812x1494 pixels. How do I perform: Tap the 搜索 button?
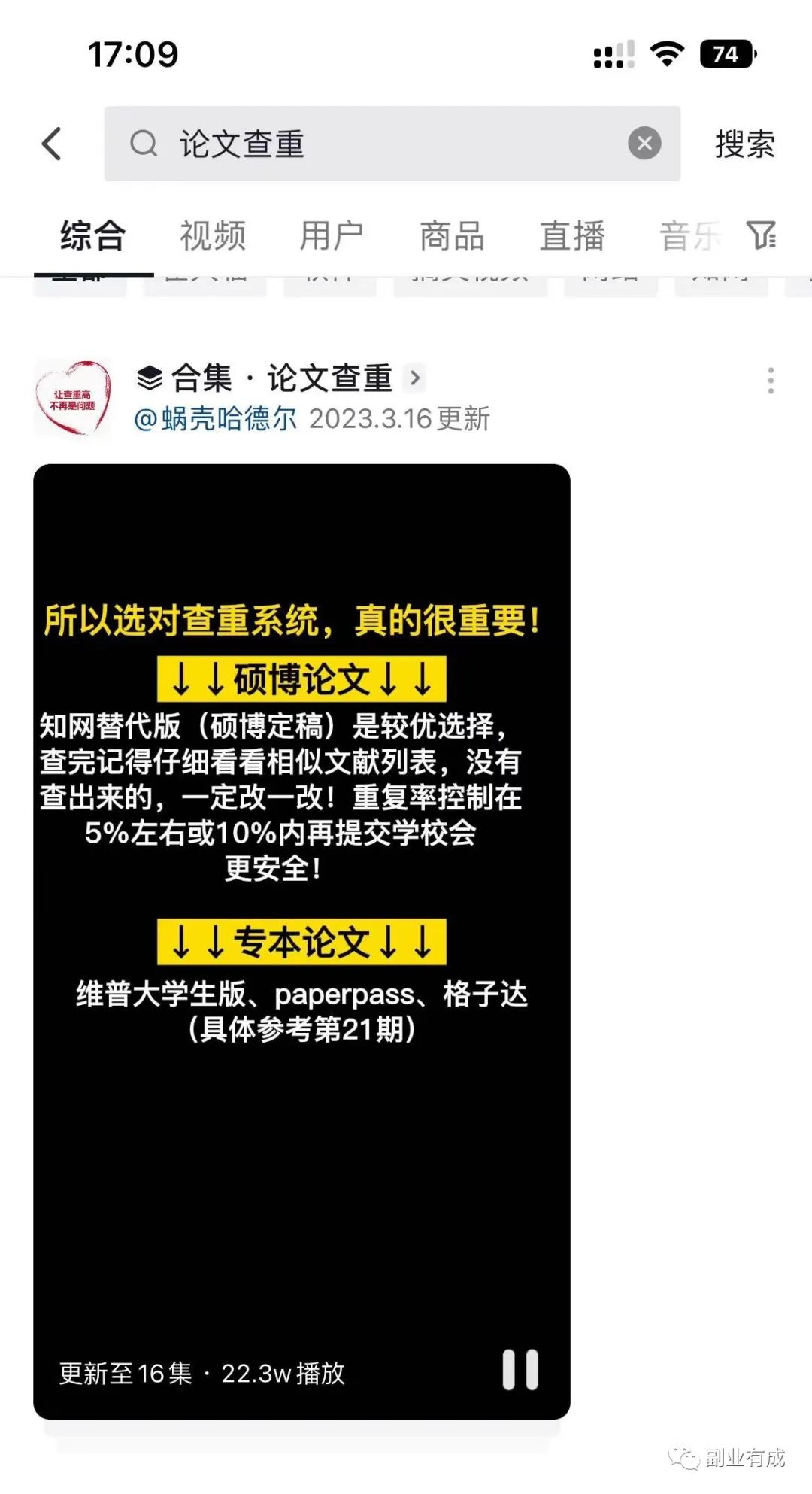coord(744,144)
